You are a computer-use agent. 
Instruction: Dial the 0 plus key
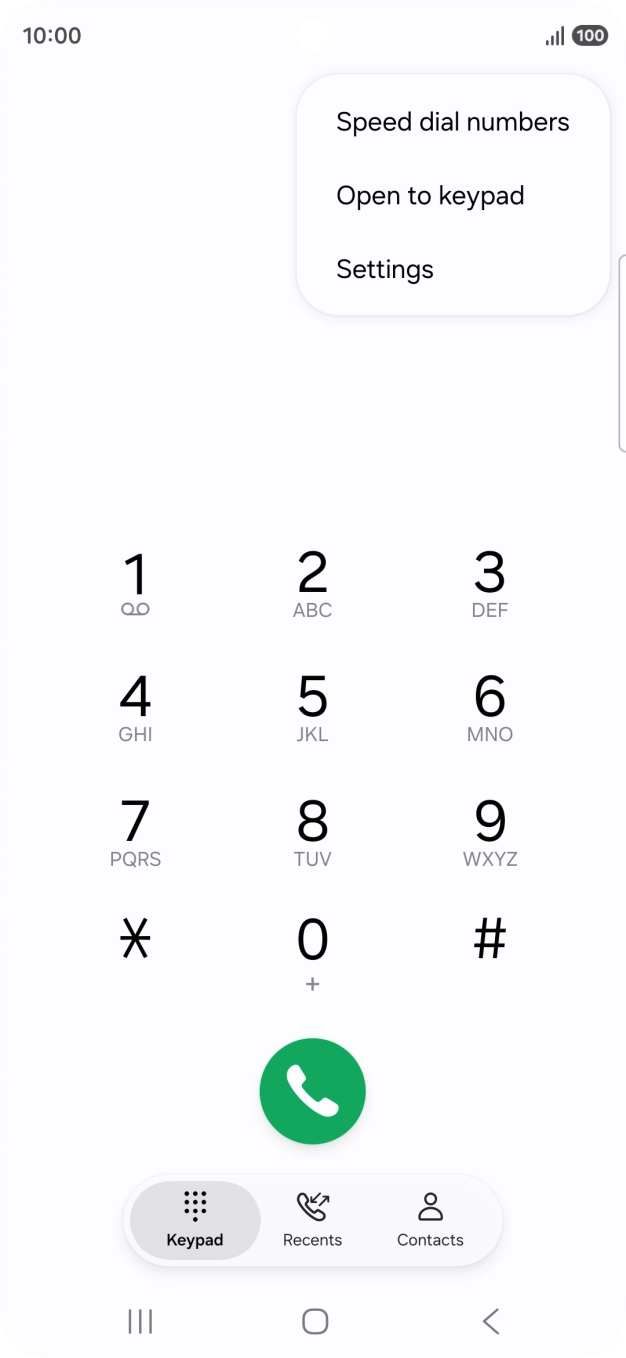tap(313, 952)
